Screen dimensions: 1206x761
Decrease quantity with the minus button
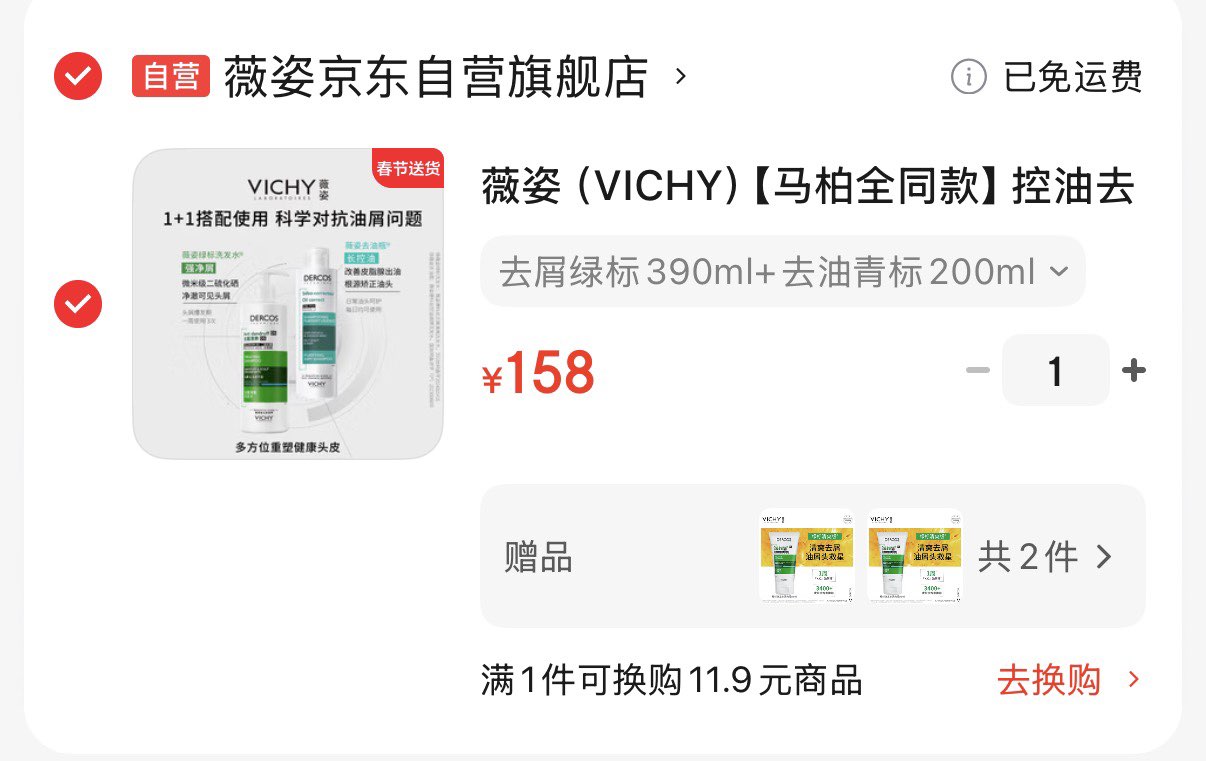tap(978, 371)
